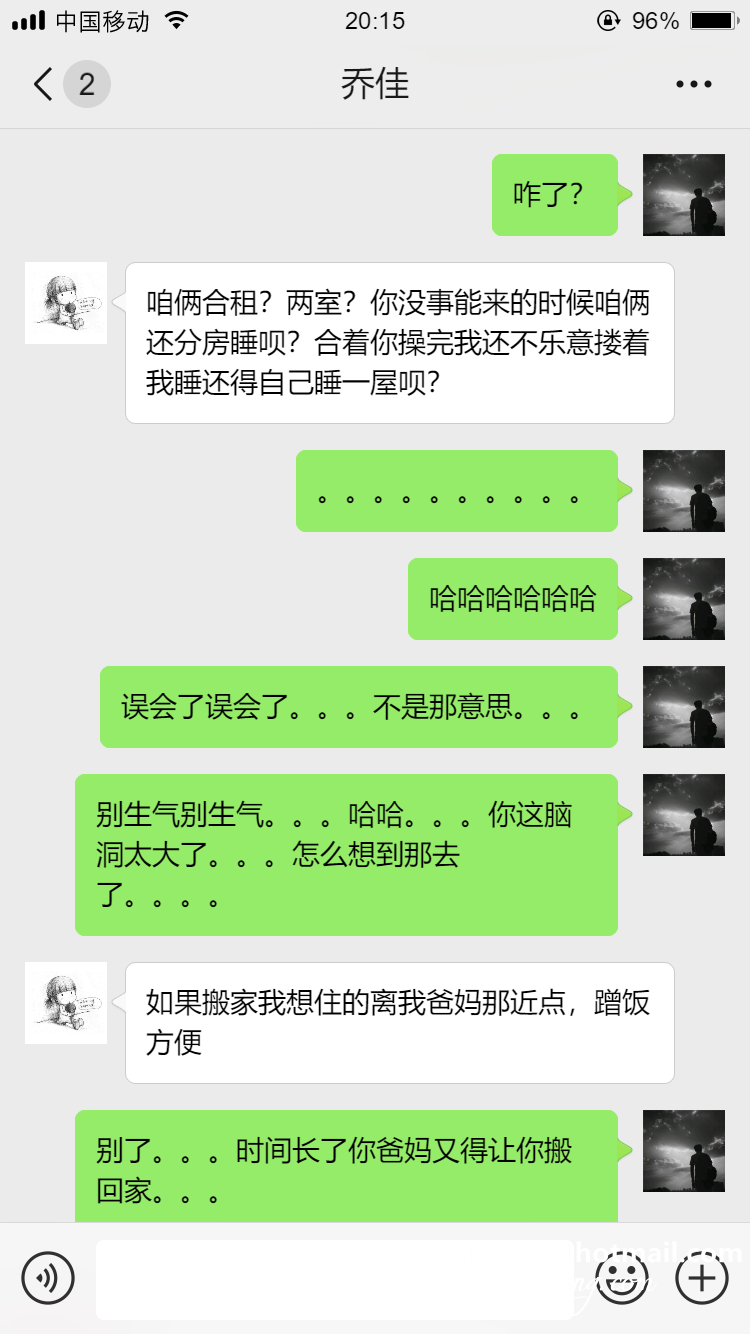Focus the message text field
The width and height of the screenshot is (750, 1334).
[x=335, y=1278]
